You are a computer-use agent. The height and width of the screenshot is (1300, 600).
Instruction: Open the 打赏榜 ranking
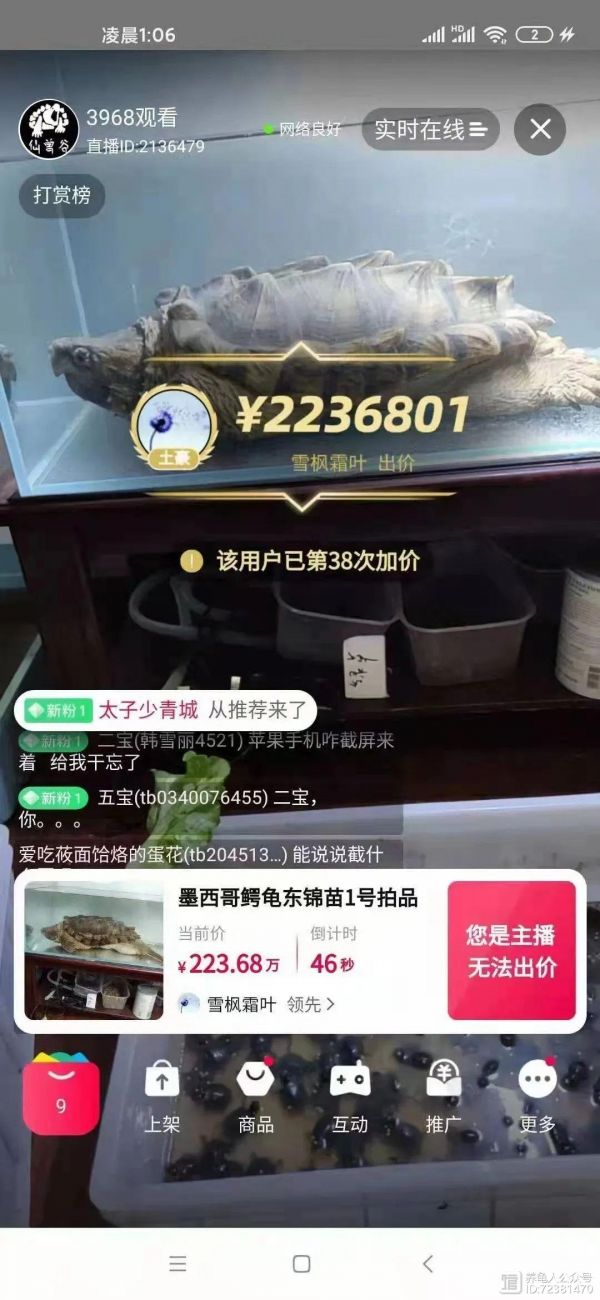[62, 195]
